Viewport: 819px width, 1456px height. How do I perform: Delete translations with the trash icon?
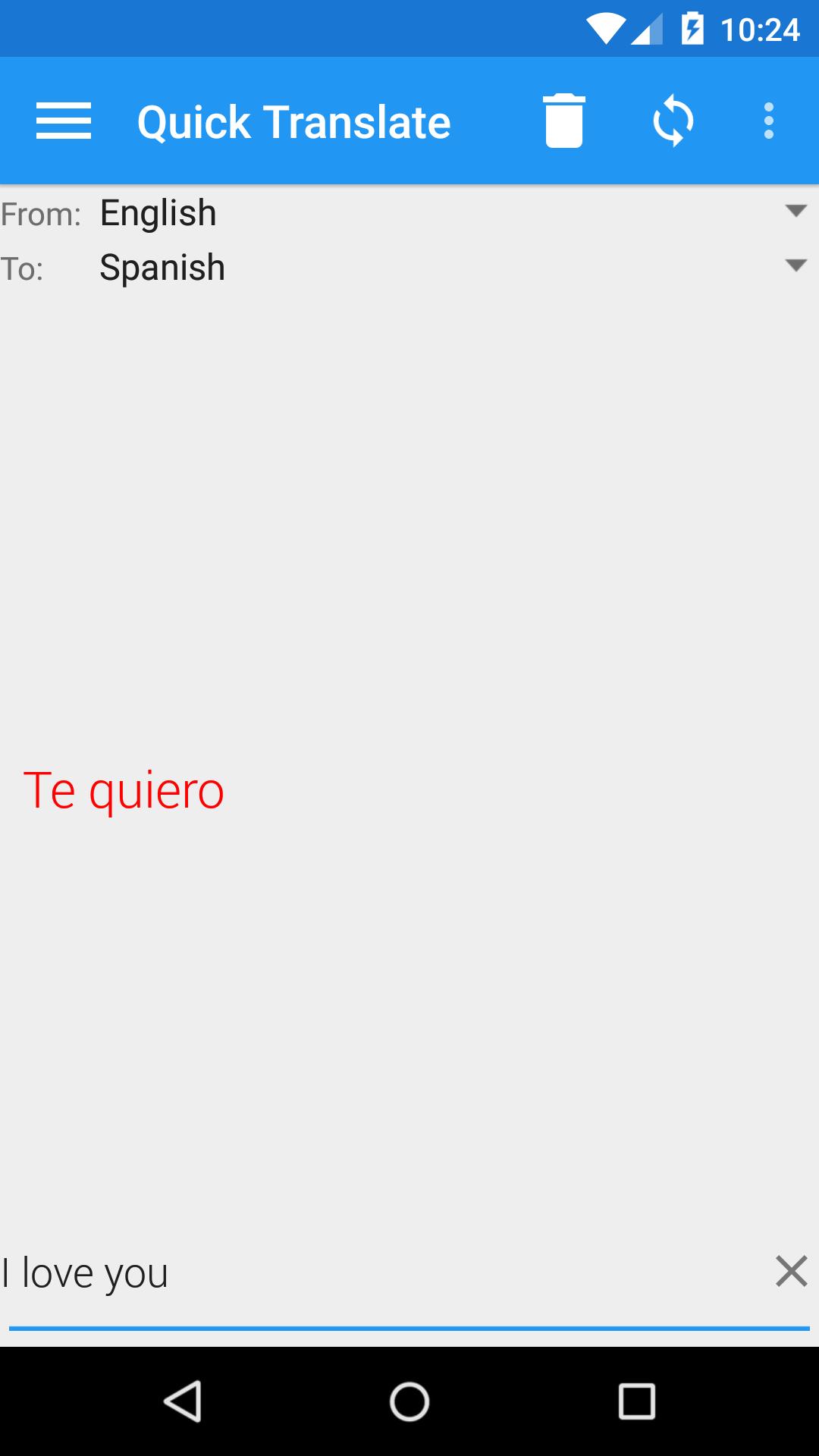(563, 121)
